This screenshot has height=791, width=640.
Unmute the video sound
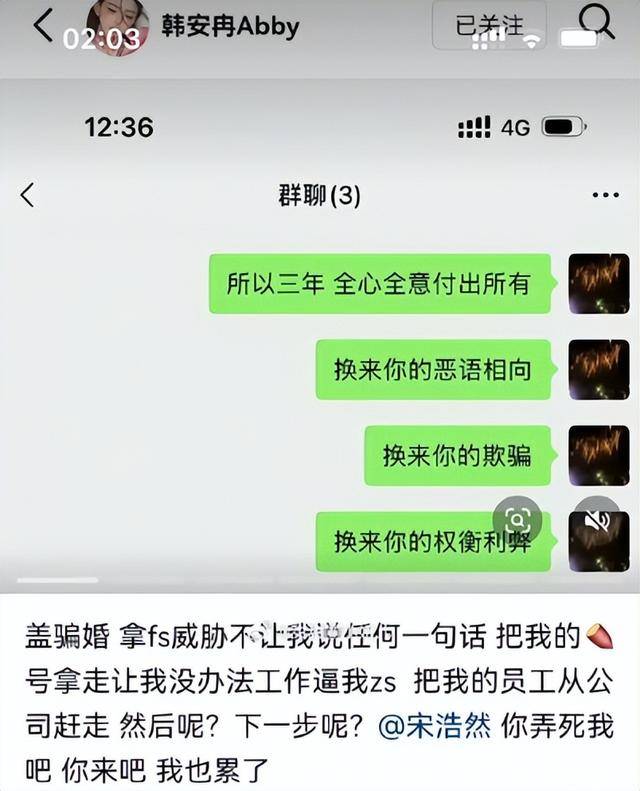[x=598, y=520]
